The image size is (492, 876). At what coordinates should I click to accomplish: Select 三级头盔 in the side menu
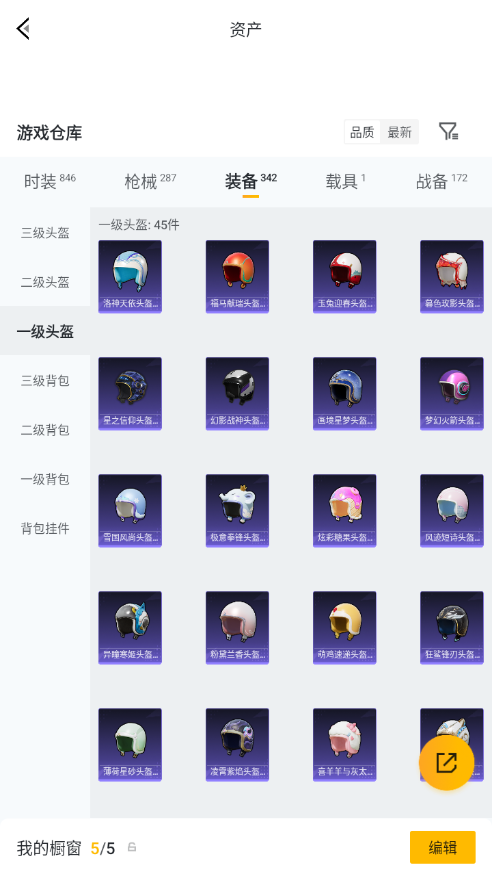(45, 233)
